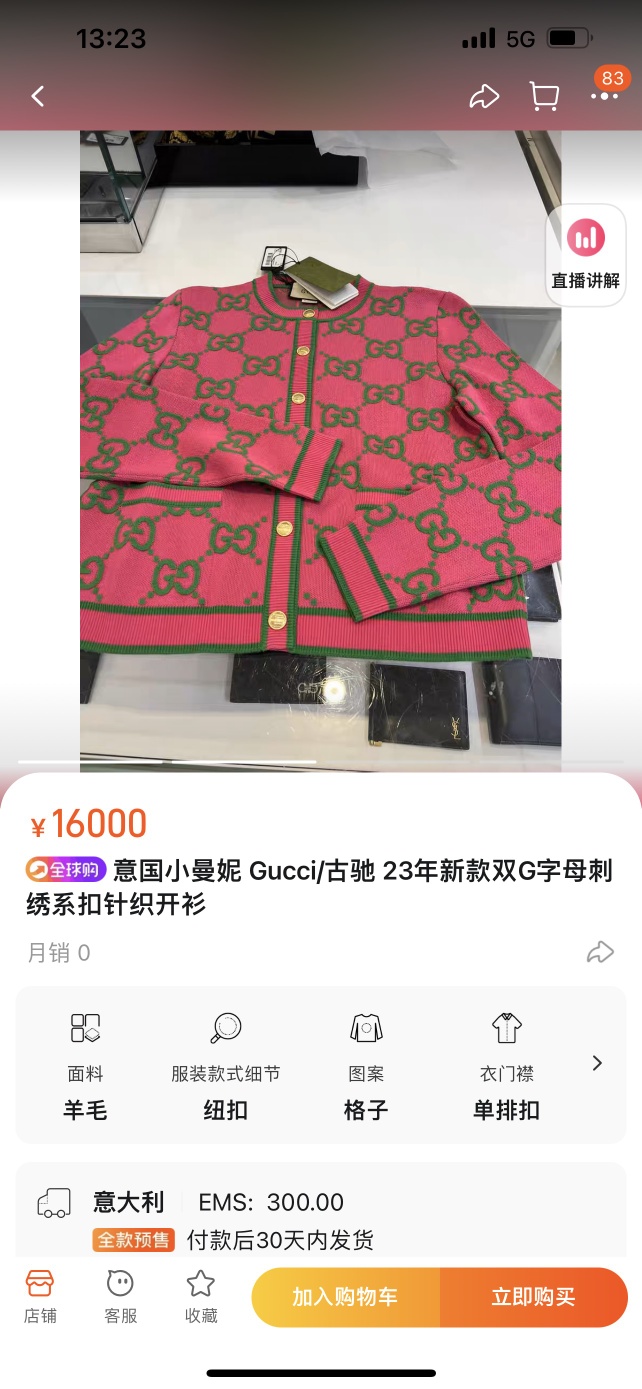Open the 直播讲解 live explanation button

click(585, 255)
